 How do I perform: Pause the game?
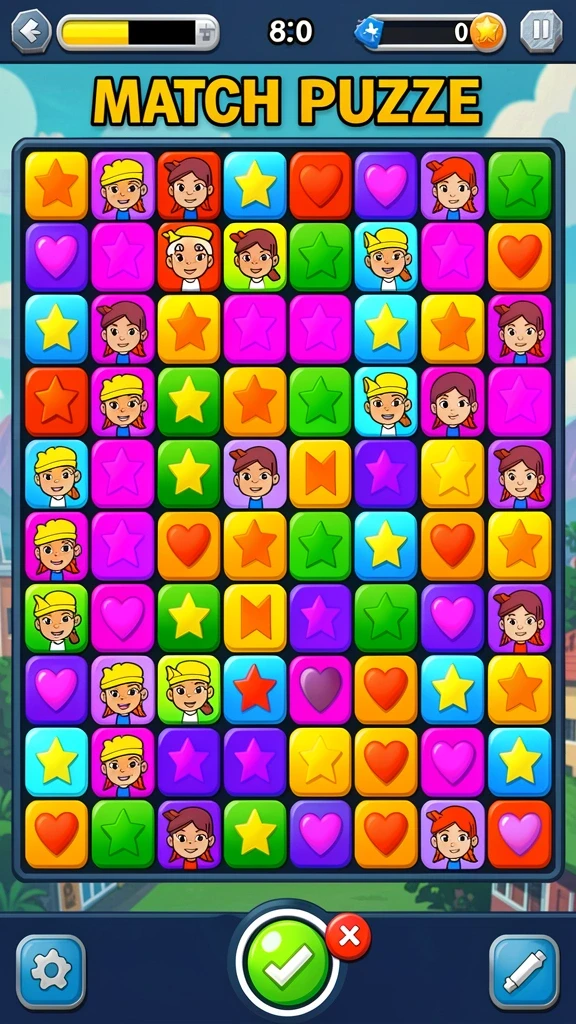(x=541, y=31)
